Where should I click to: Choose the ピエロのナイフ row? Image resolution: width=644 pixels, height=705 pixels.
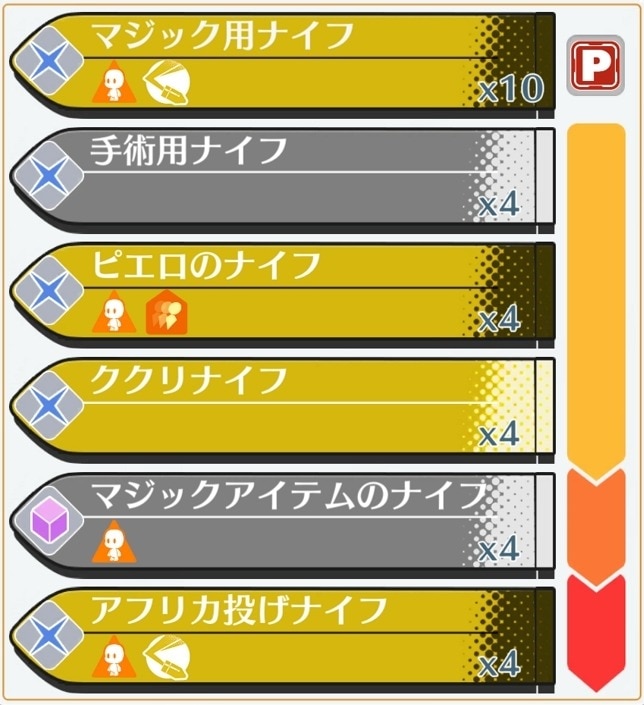(x=282, y=295)
